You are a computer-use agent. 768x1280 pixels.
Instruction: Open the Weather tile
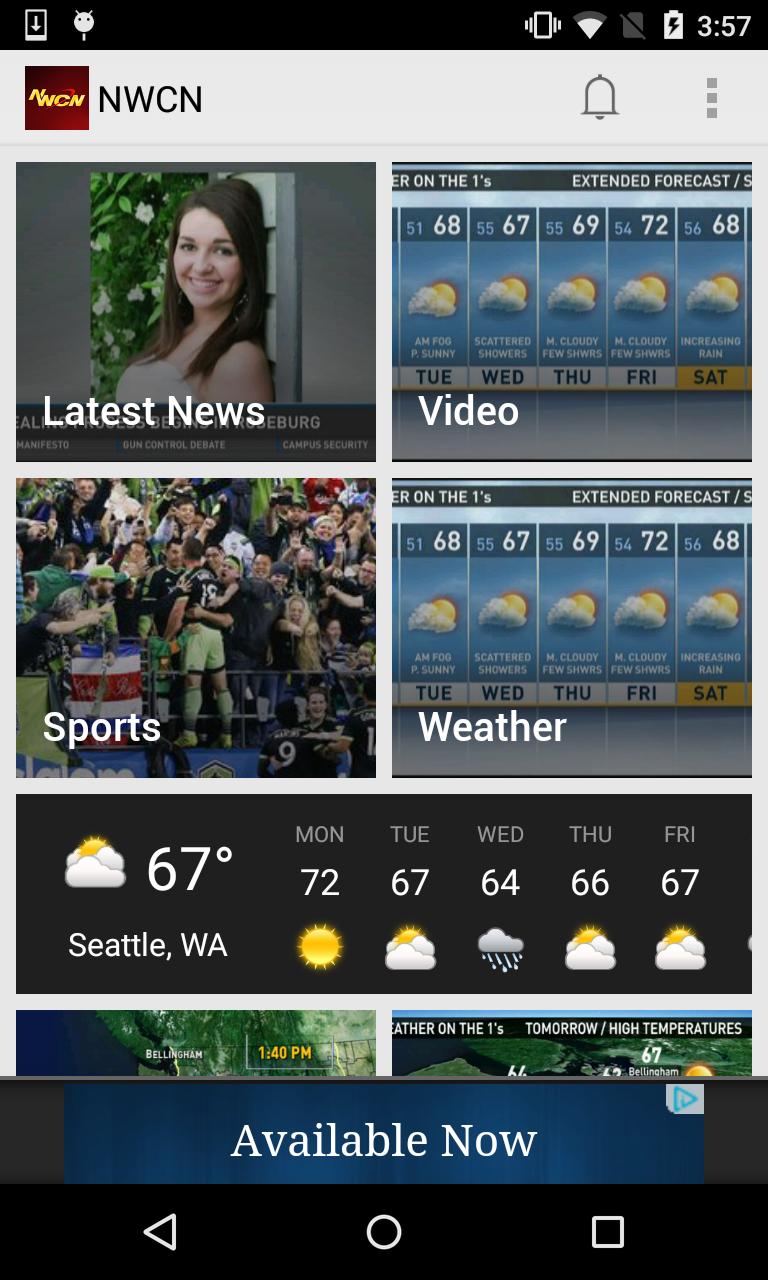point(571,627)
